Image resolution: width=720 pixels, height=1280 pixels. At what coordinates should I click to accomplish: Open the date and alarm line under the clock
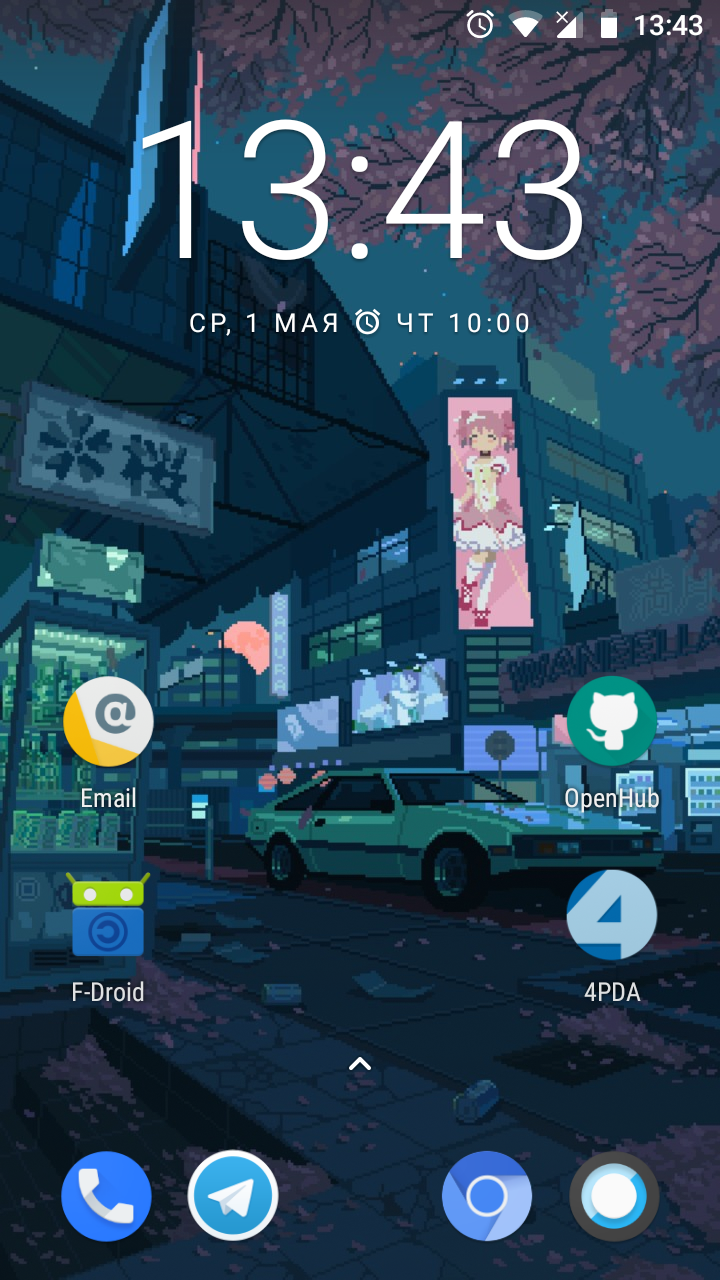(x=360, y=322)
